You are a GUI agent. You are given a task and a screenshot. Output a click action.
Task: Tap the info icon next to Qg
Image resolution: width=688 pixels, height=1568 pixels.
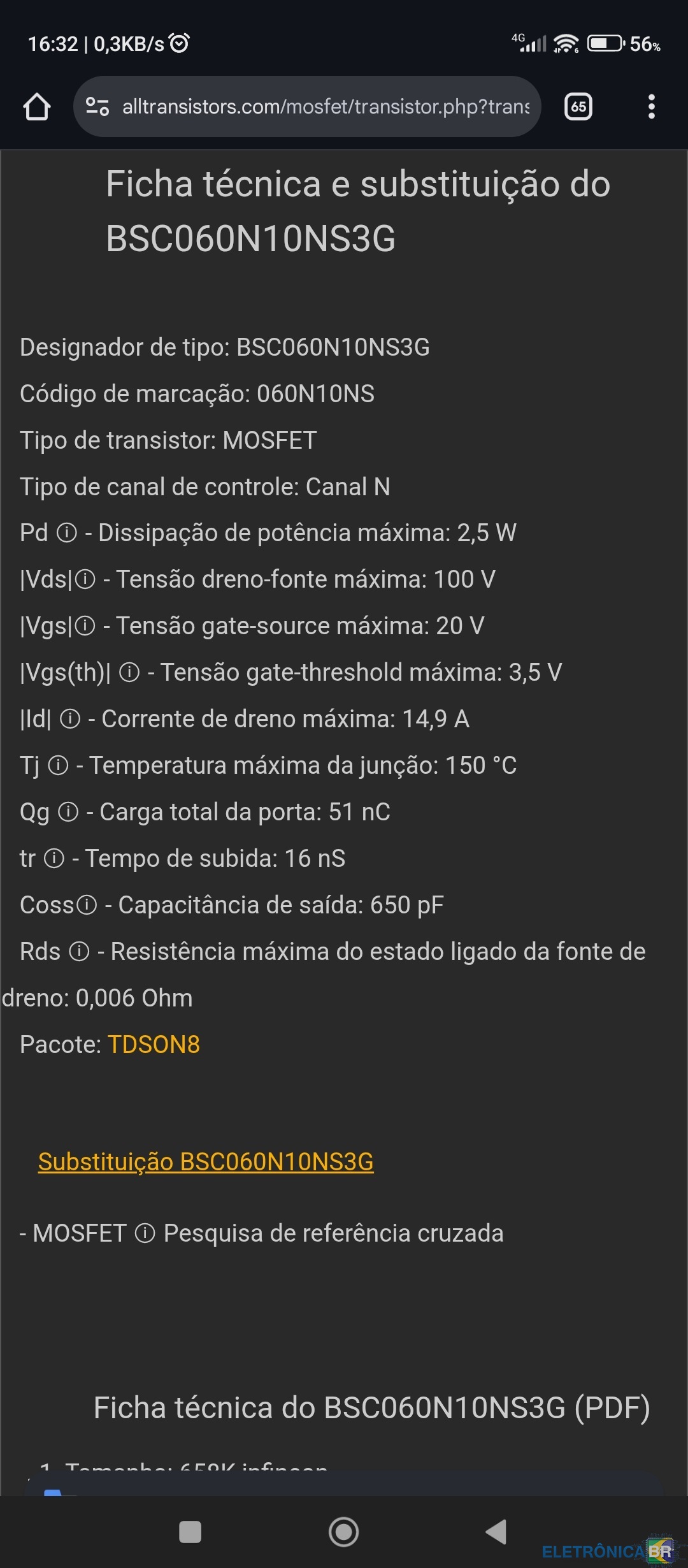[68, 812]
